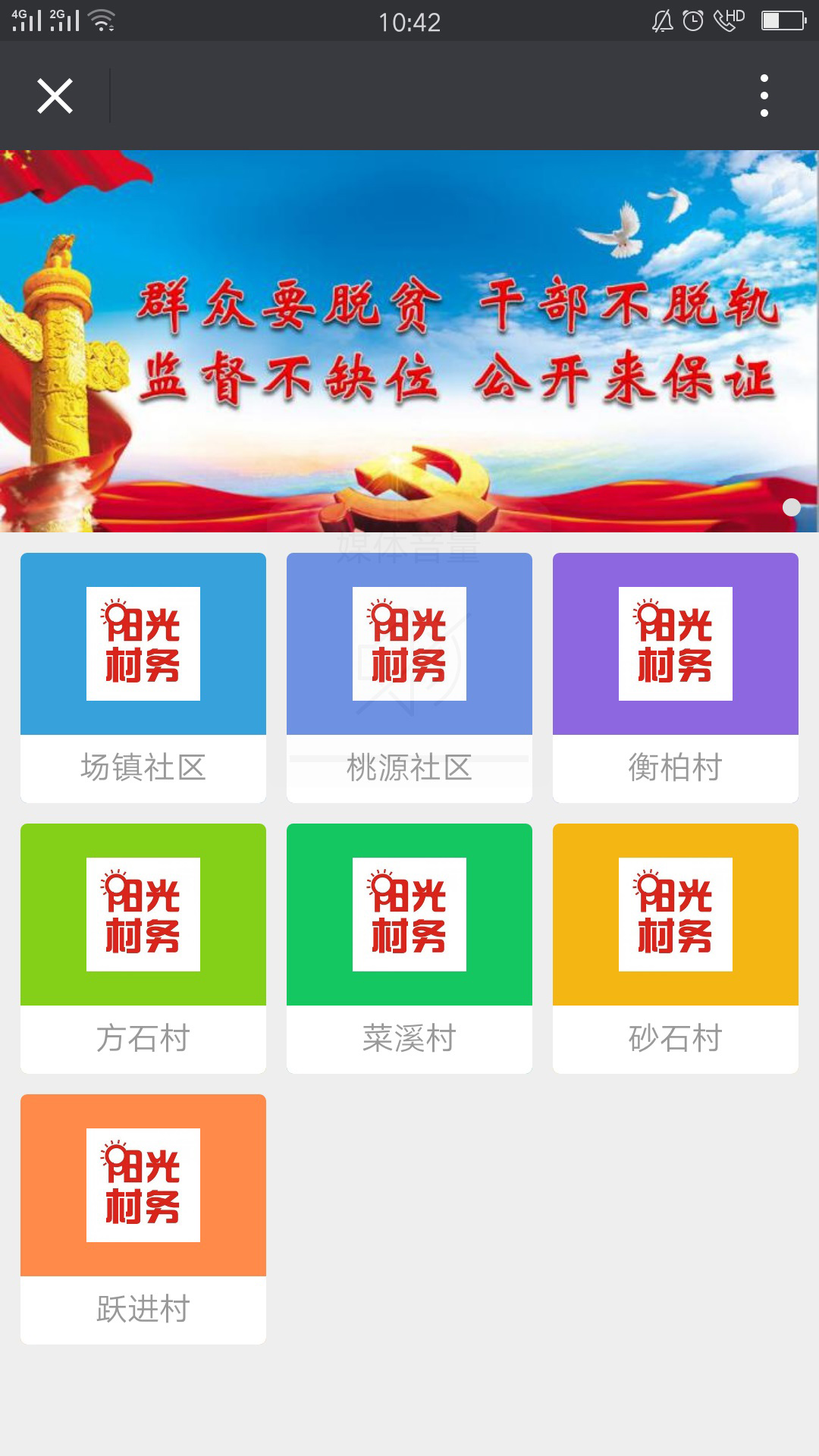This screenshot has height=1456, width=819.
Task: Select the 衡柏村 card
Action: click(675, 676)
